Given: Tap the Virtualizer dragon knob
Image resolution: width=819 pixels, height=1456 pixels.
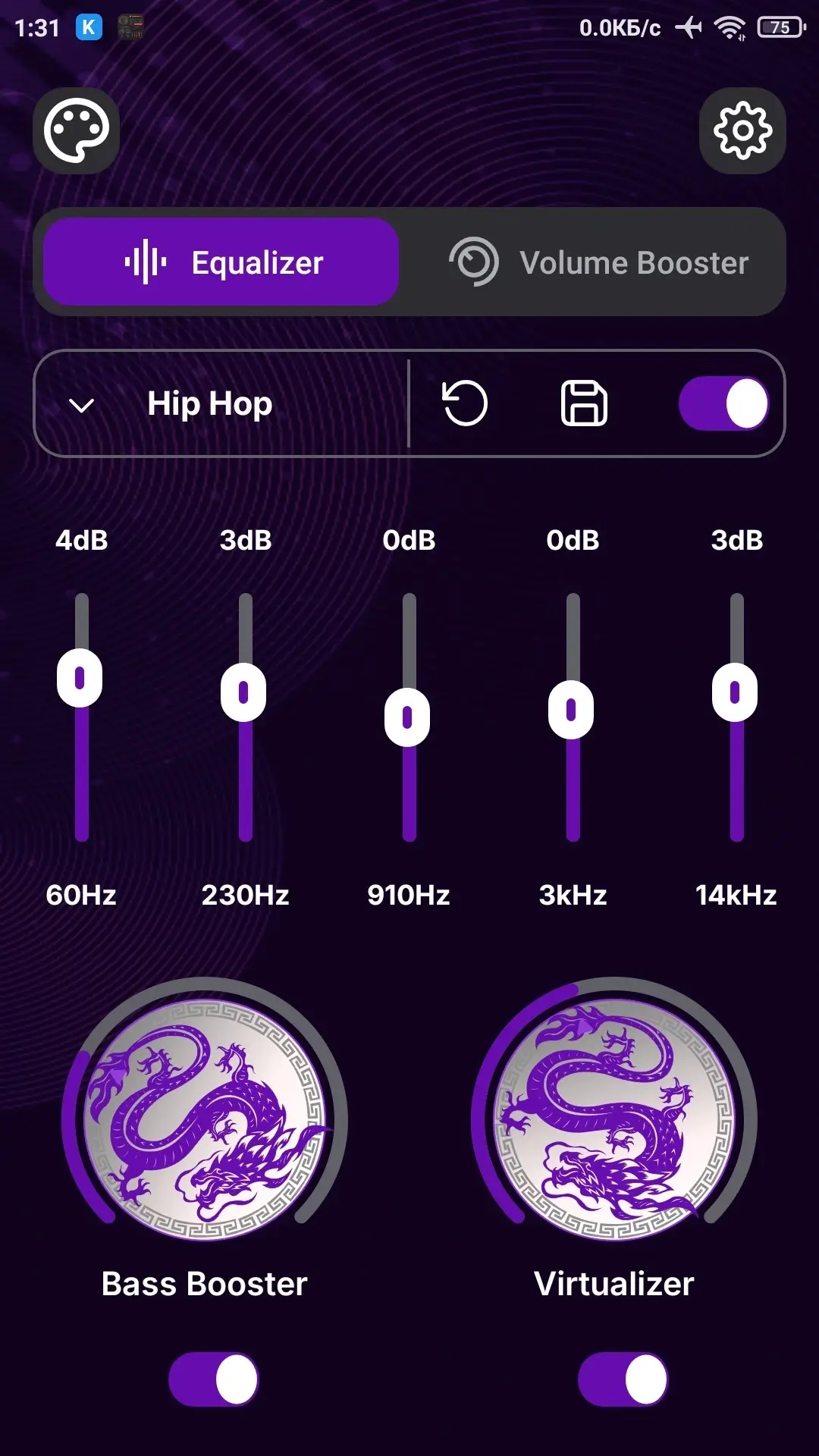Looking at the screenshot, I should (614, 1119).
